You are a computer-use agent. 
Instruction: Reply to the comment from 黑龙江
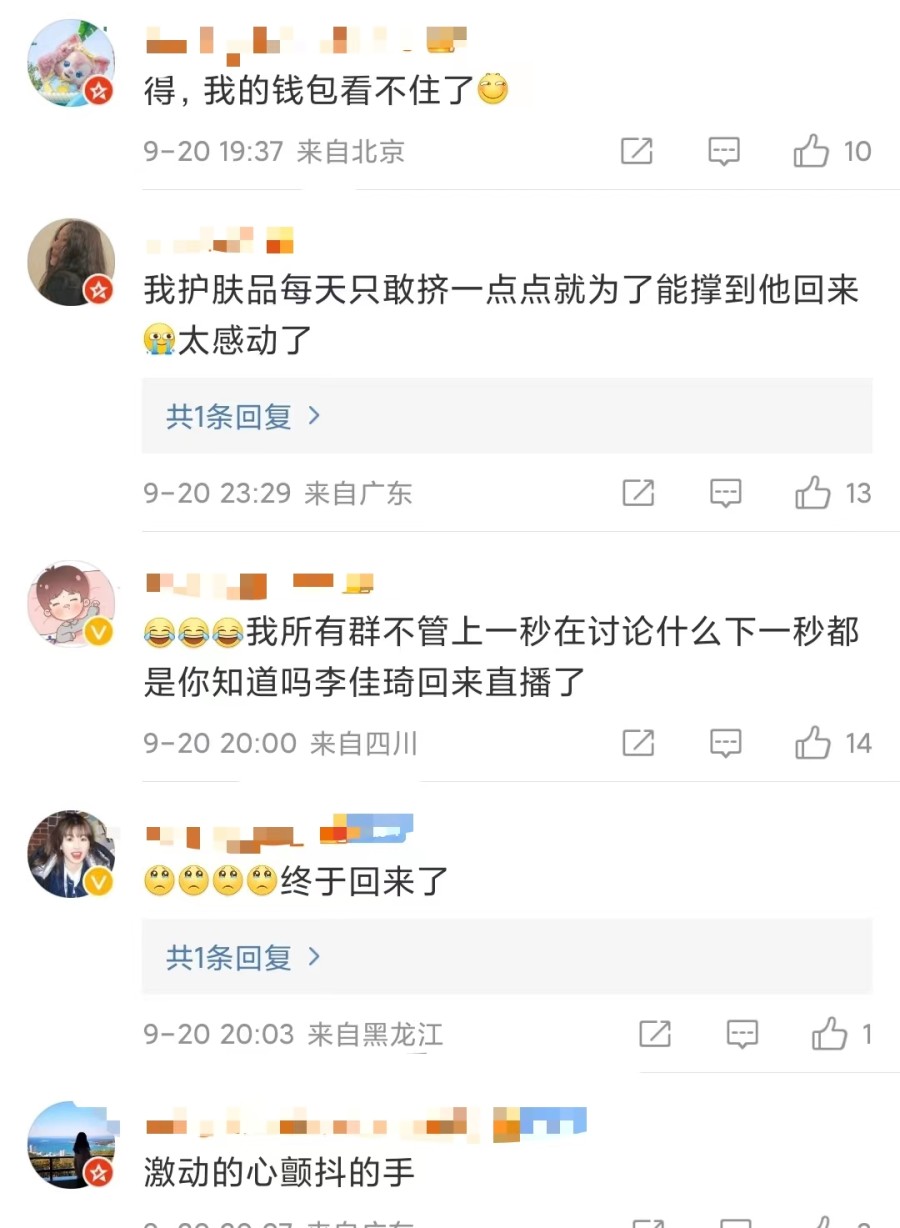click(742, 1034)
